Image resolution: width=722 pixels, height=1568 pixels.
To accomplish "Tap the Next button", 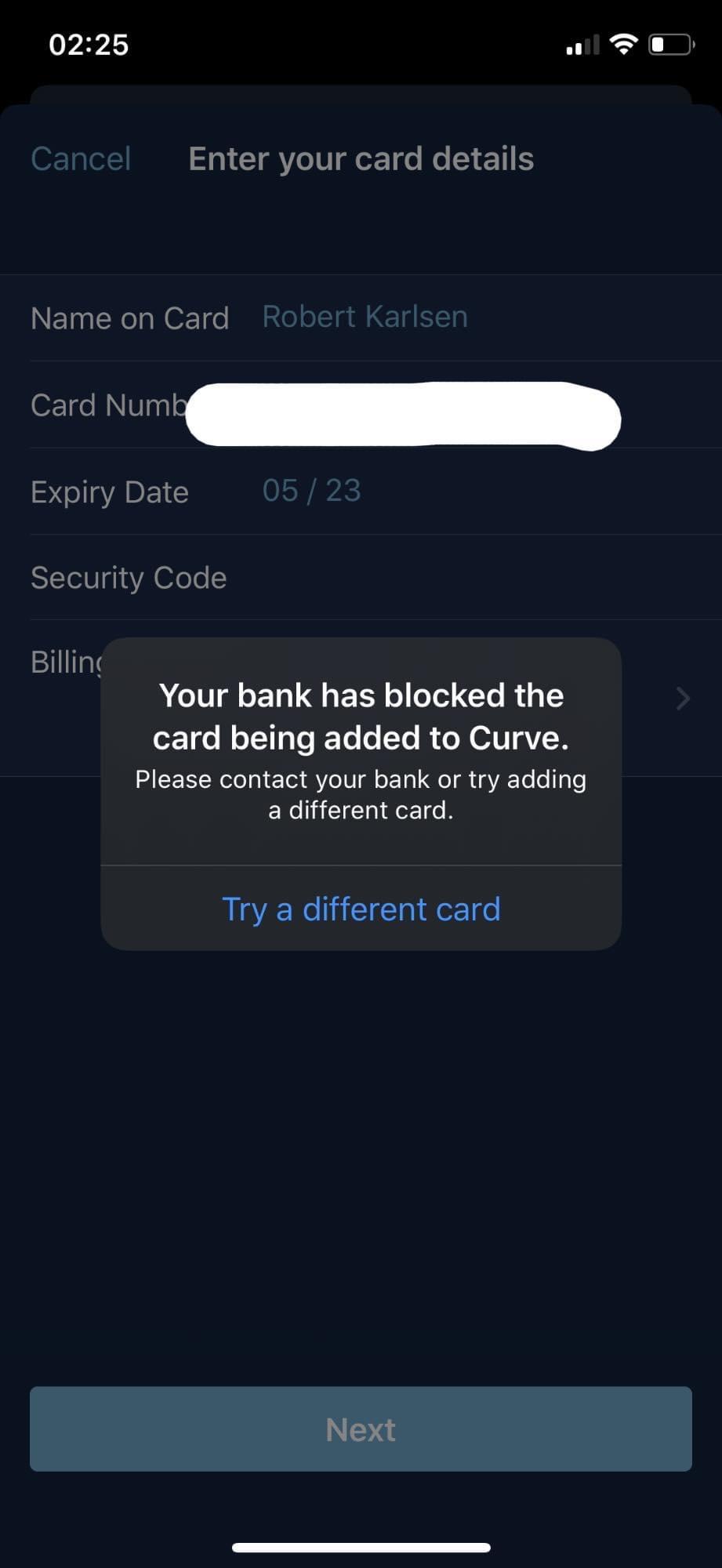I will 361,1428.
